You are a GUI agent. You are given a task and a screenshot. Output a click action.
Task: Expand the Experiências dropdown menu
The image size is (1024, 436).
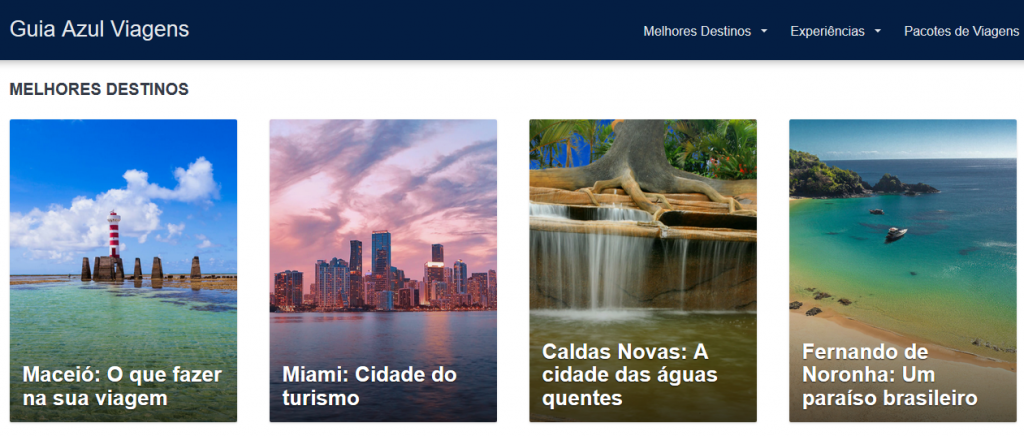pos(835,31)
